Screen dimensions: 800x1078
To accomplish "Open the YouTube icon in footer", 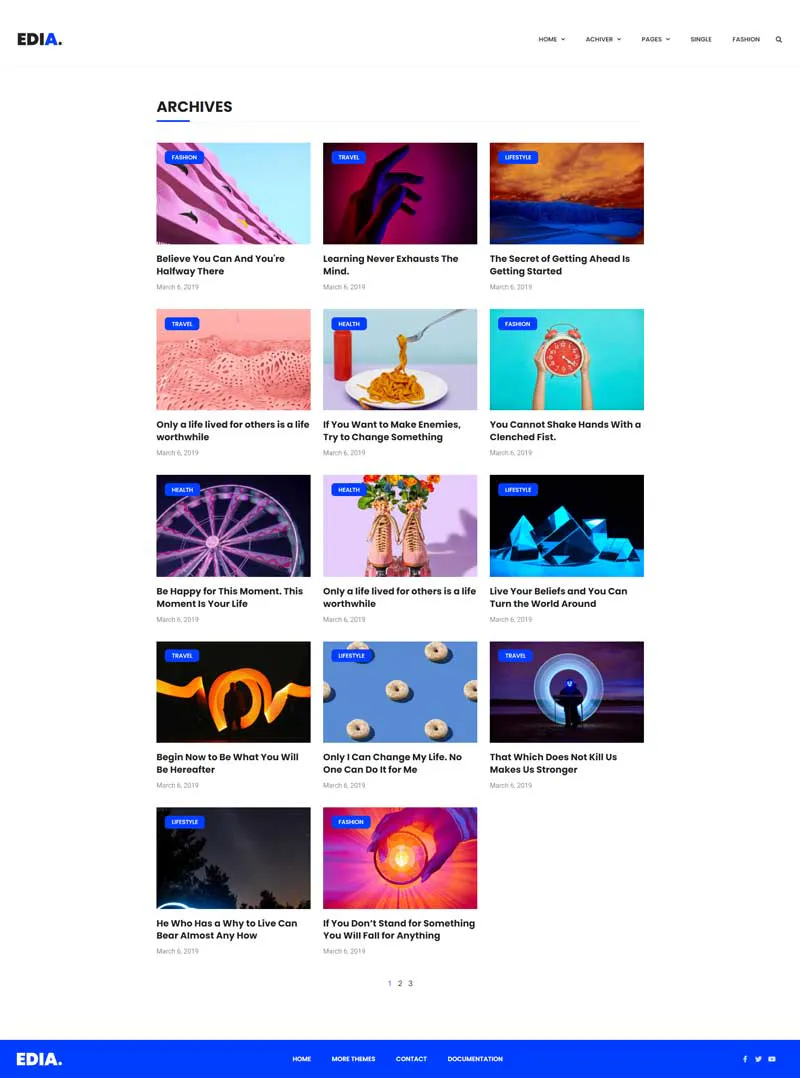I will 772,1059.
